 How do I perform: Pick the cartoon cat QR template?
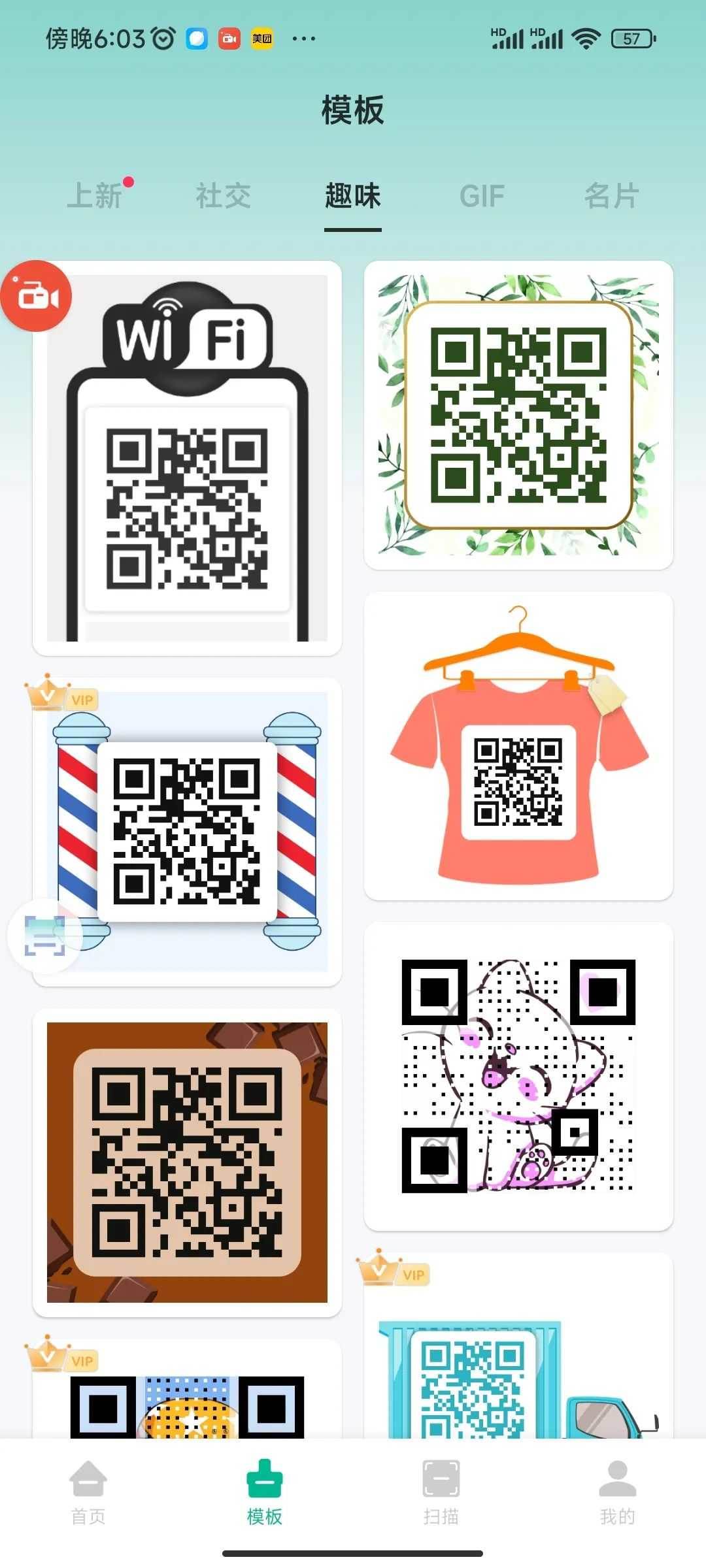tap(518, 1076)
